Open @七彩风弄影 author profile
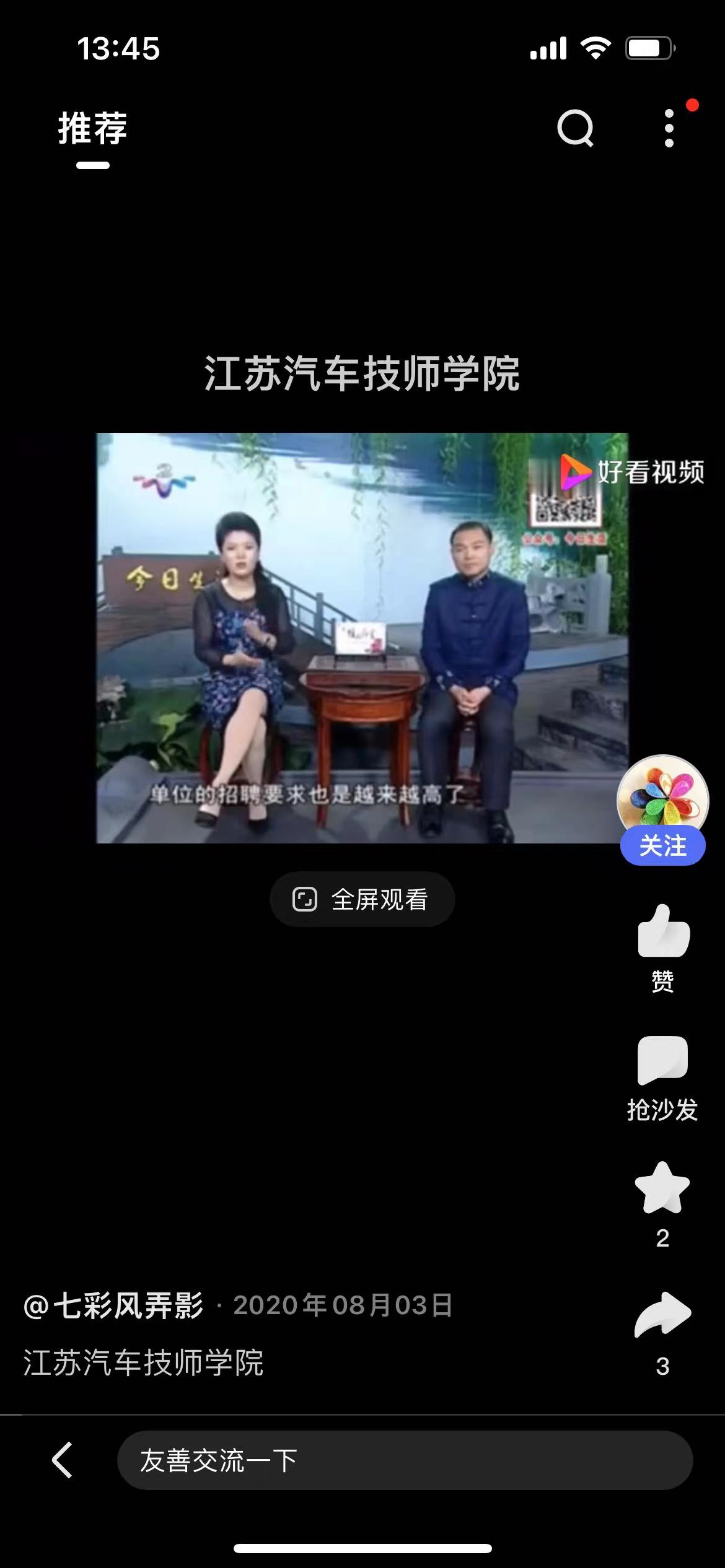Viewport: 725px width, 1568px height. click(x=114, y=1305)
